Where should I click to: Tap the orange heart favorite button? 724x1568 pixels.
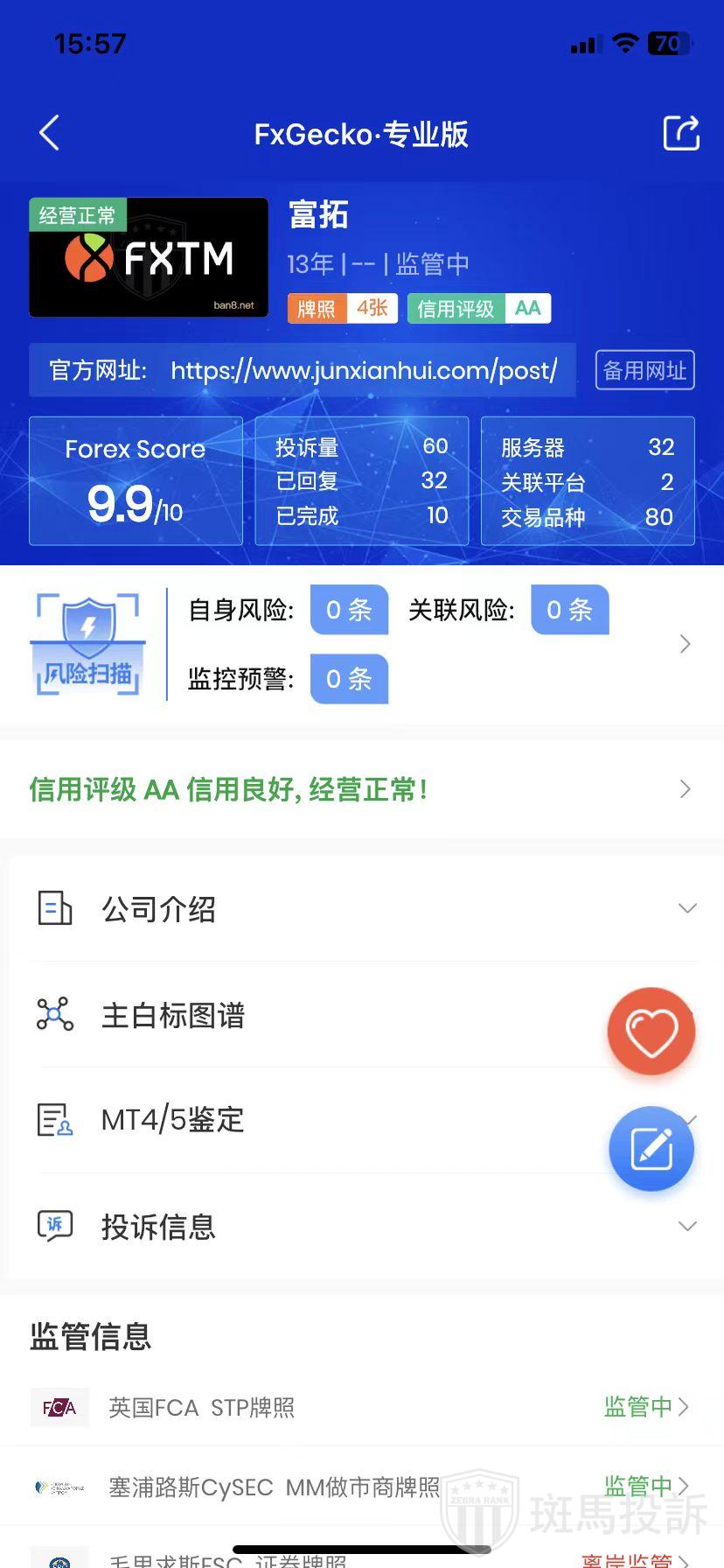pyautogui.click(x=651, y=1032)
